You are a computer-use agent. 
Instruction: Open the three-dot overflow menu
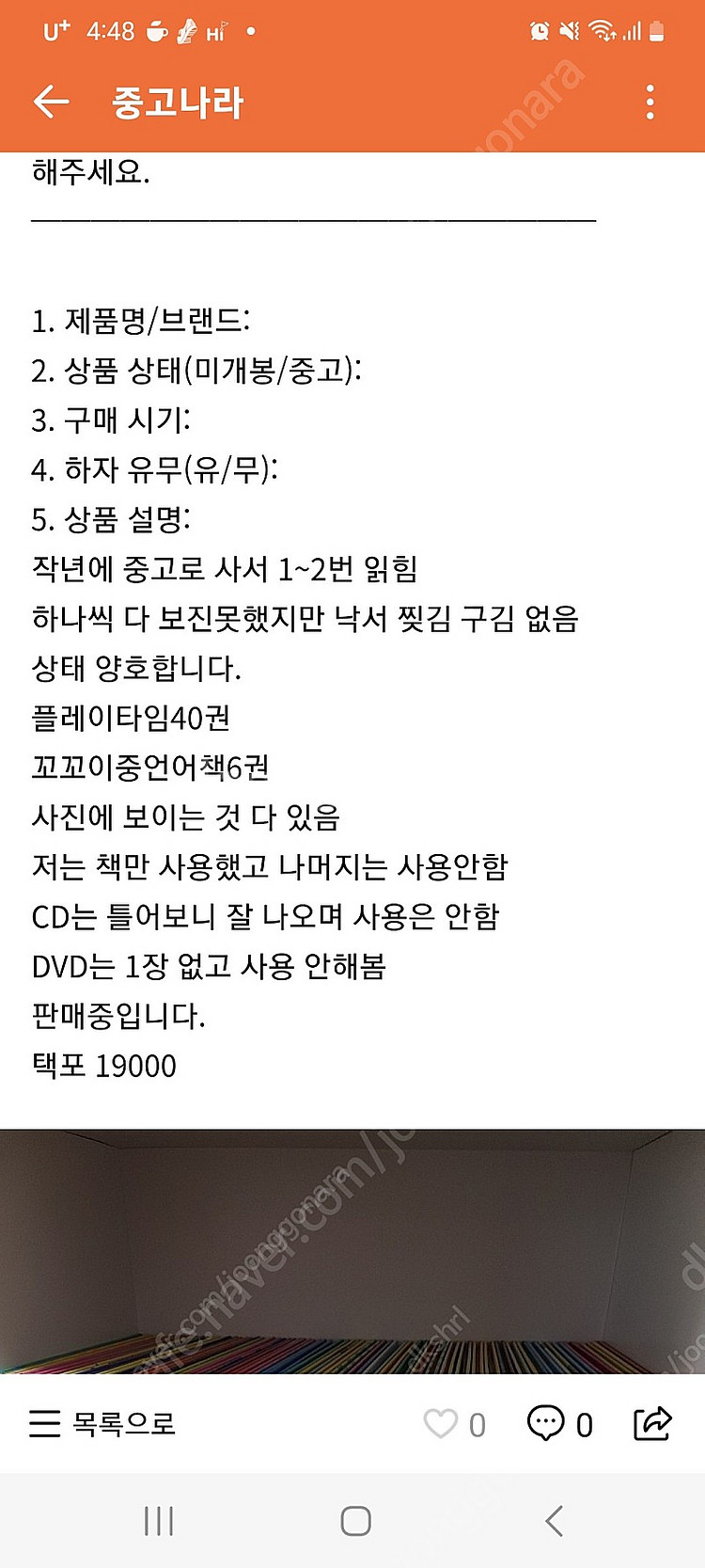(650, 102)
